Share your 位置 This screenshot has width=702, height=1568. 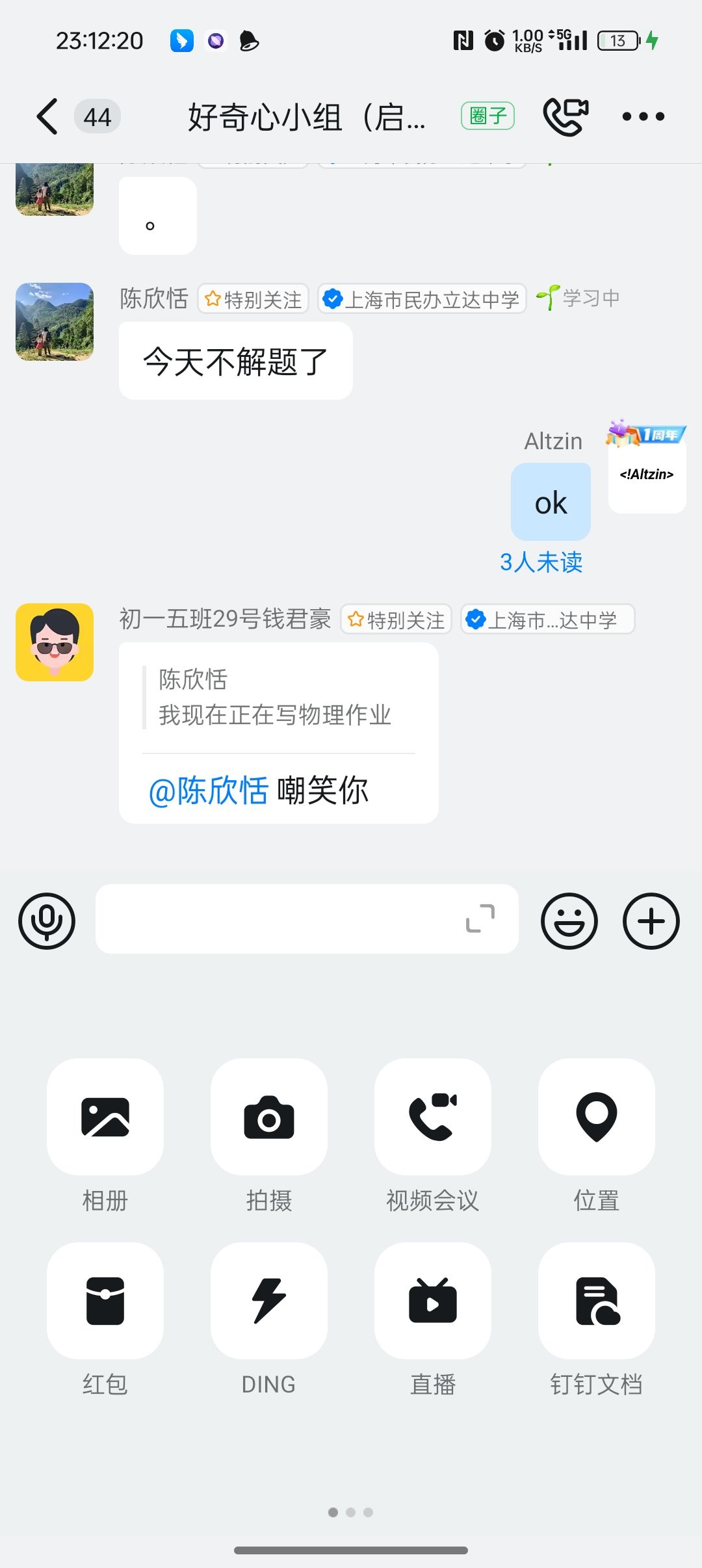[x=597, y=1117]
